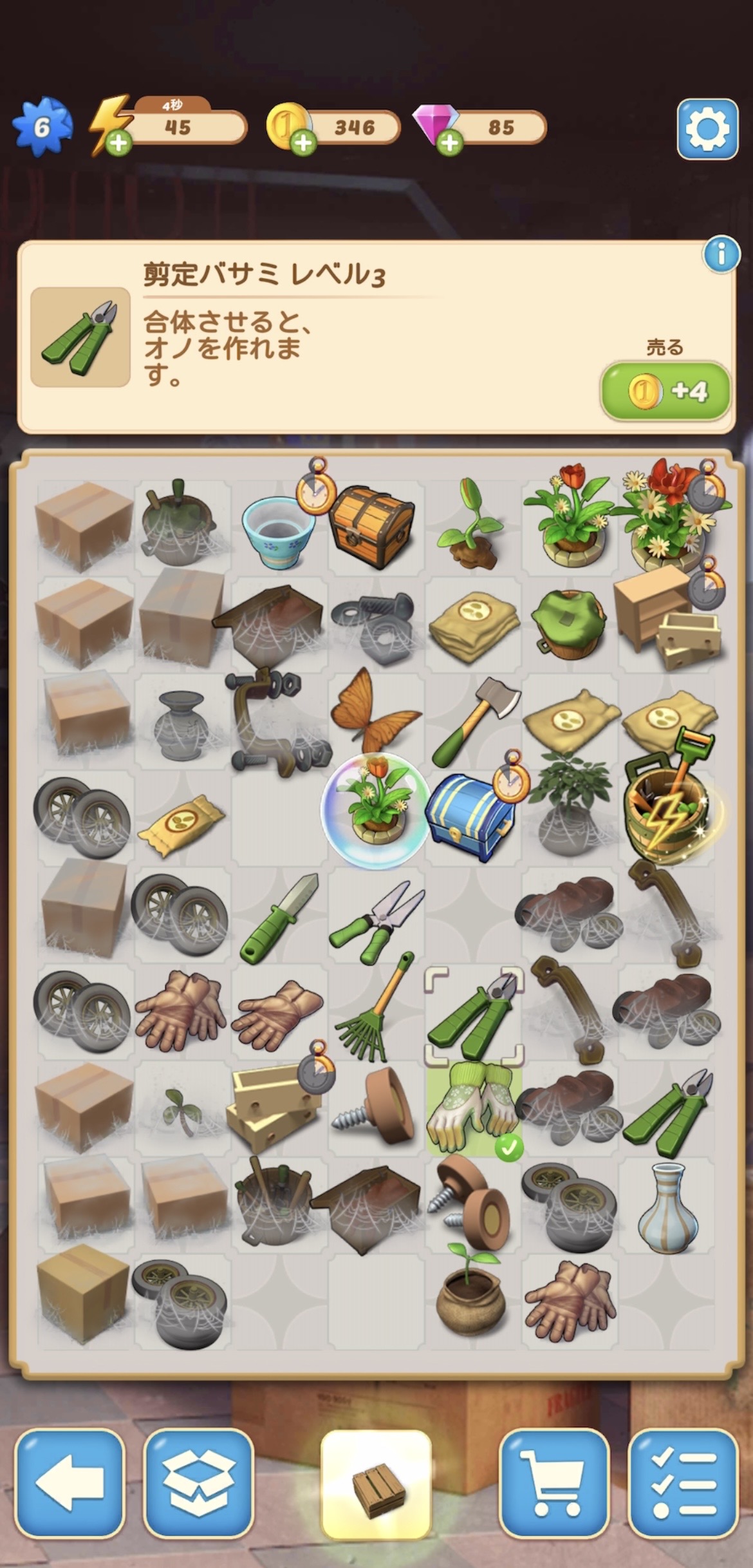Viewport: 753px width, 1568px height.
Task: Open the shop cart
Action: tap(553, 1483)
